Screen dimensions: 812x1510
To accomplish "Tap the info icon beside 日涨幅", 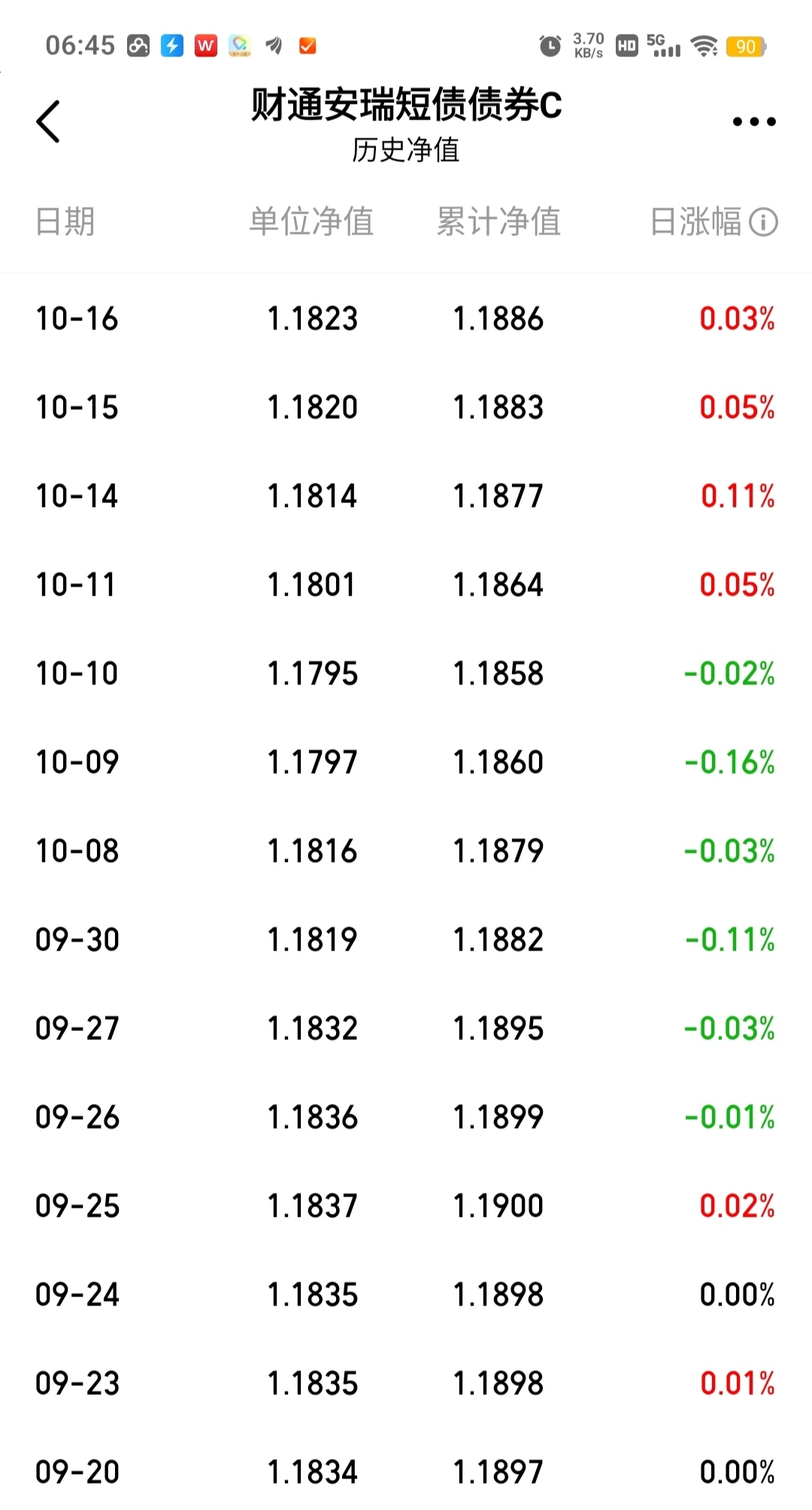I will pyautogui.click(x=763, y=223).
